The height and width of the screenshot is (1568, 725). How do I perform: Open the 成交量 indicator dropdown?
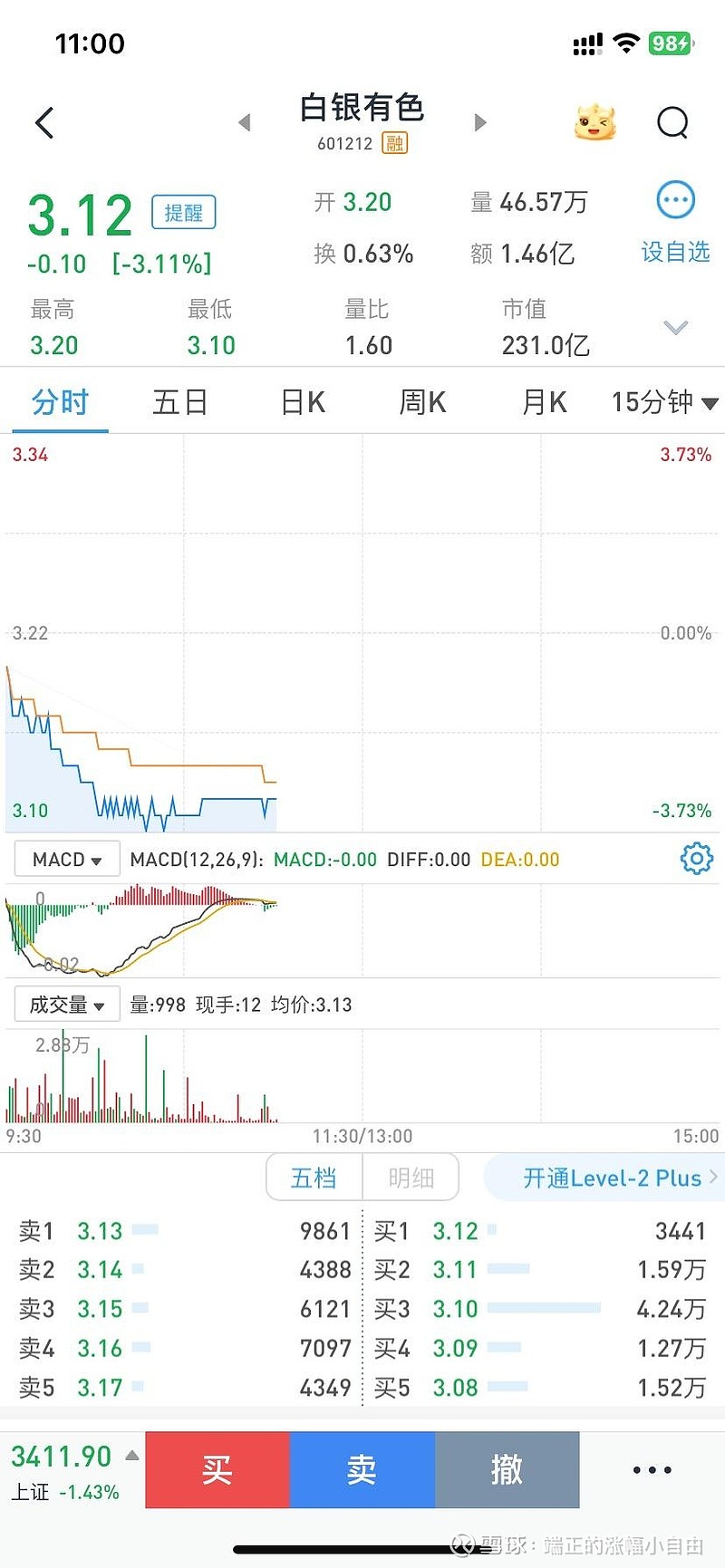67,1005
